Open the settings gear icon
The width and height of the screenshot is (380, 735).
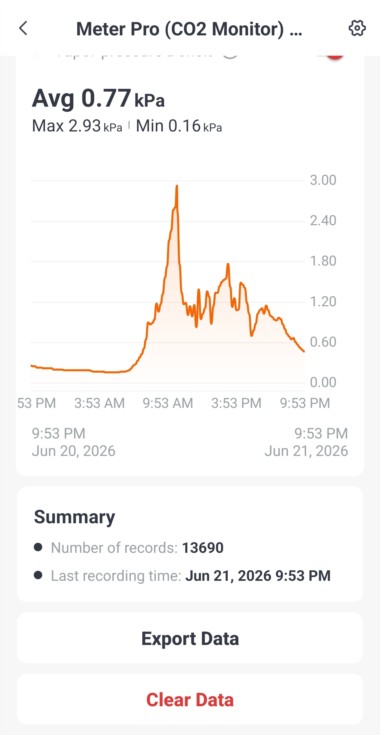pyautogui.click(x=357, y=29)
